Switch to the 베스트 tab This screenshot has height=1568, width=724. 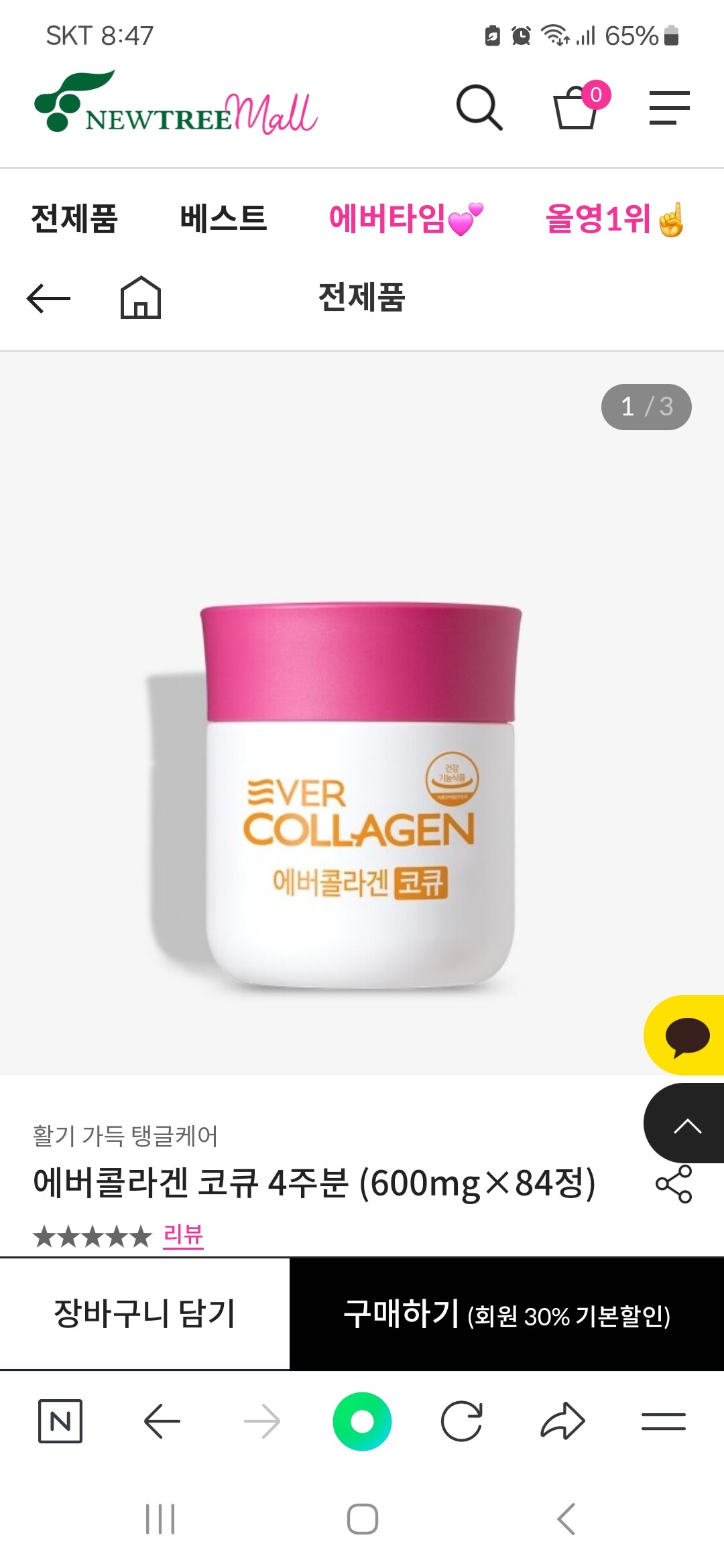click(x=223, y=218)
